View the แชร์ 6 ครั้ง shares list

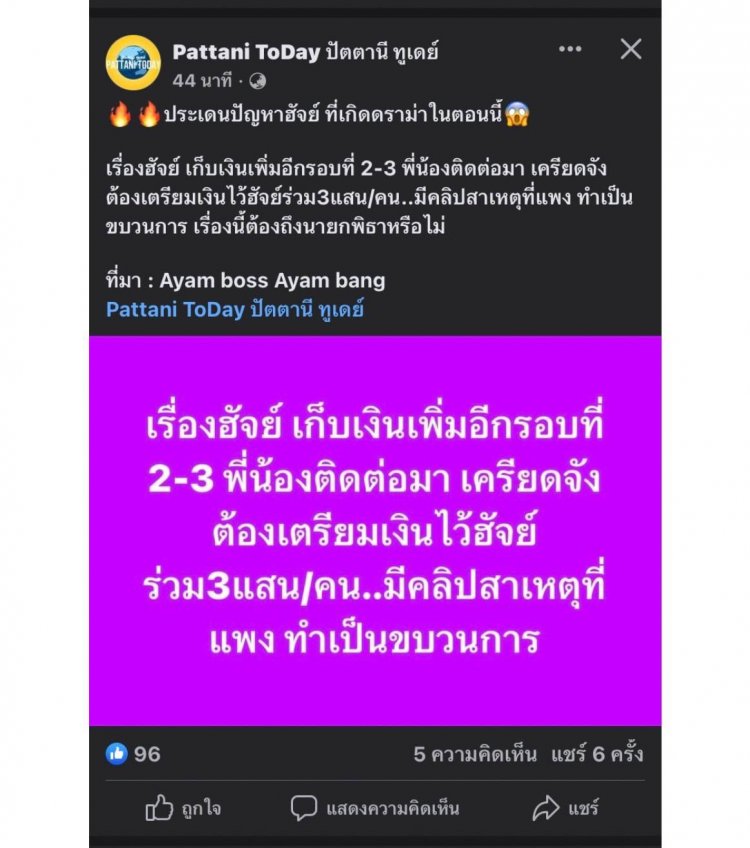[597, 754]
